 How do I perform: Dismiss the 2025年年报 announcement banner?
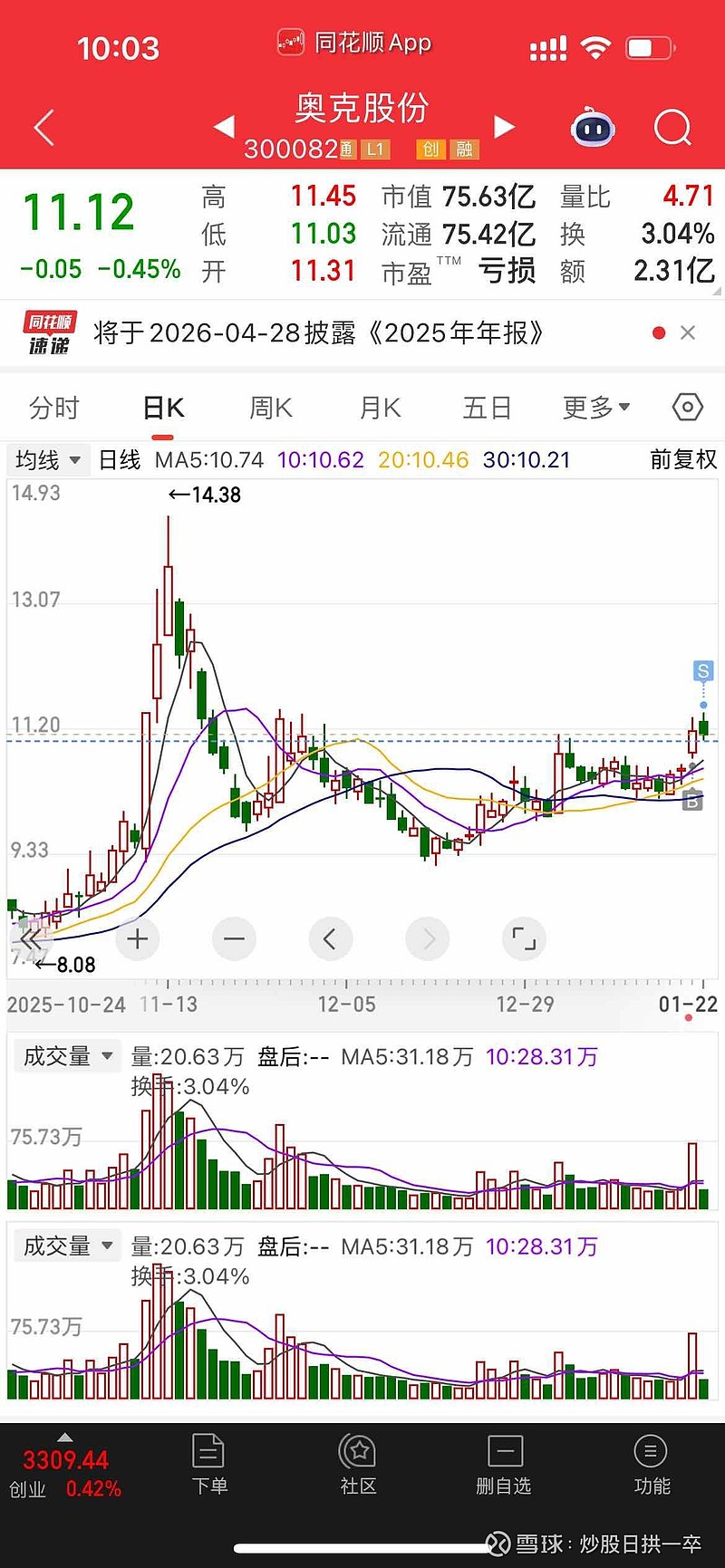(688, 333)
